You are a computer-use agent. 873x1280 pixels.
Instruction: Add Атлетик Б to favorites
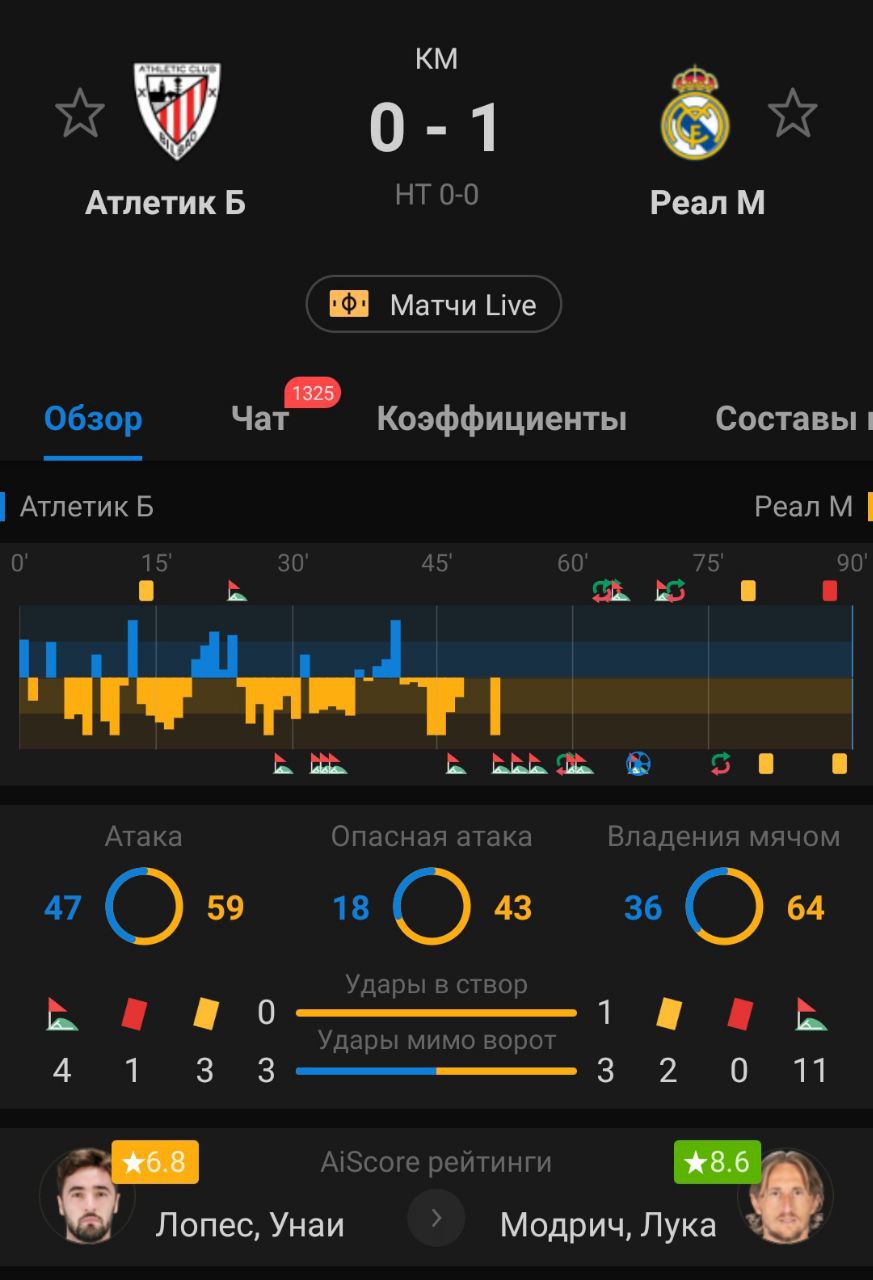click(x=80, y=113)
